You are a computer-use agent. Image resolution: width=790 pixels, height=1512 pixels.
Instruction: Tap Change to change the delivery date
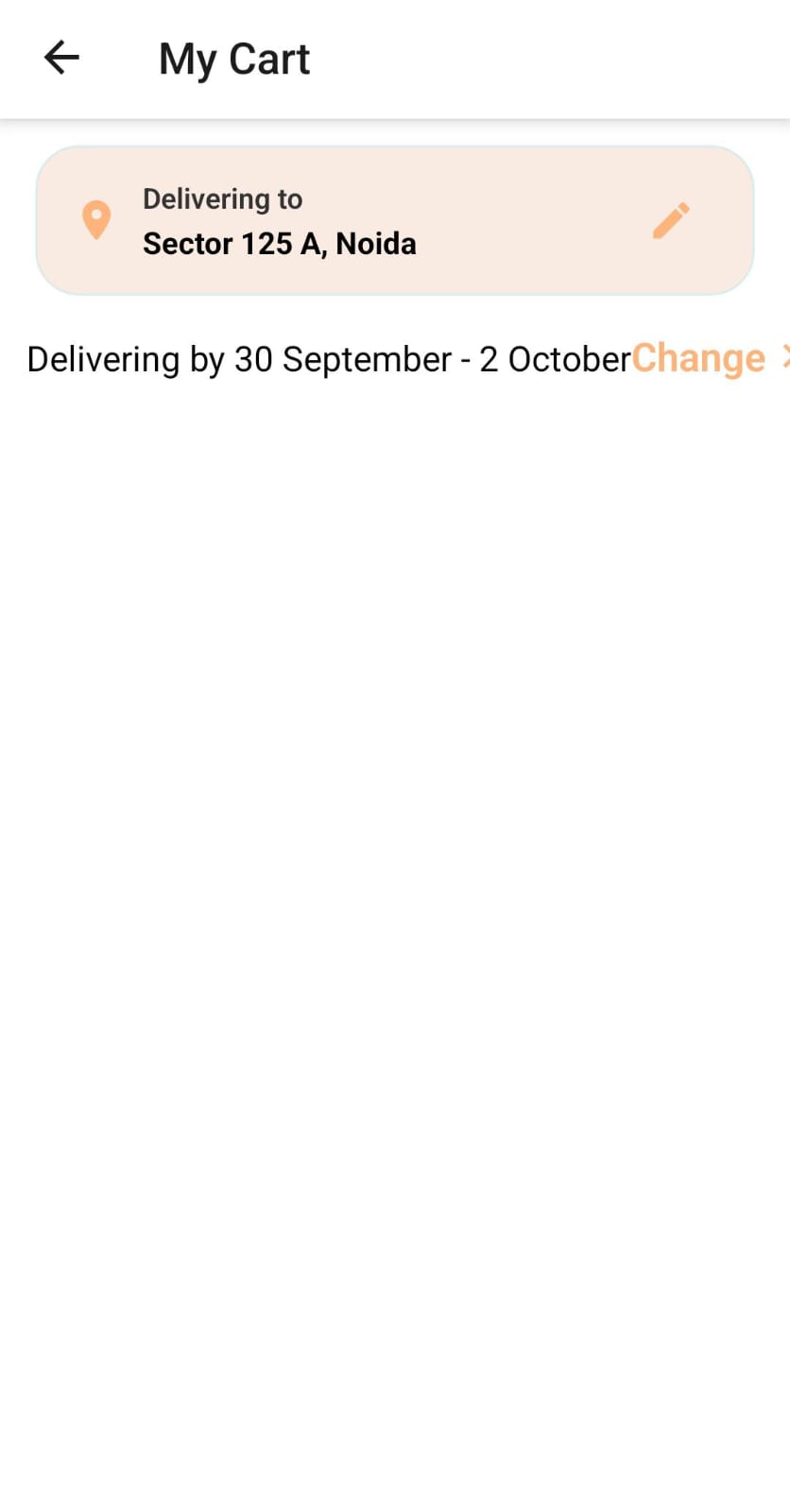click(698, 359)
